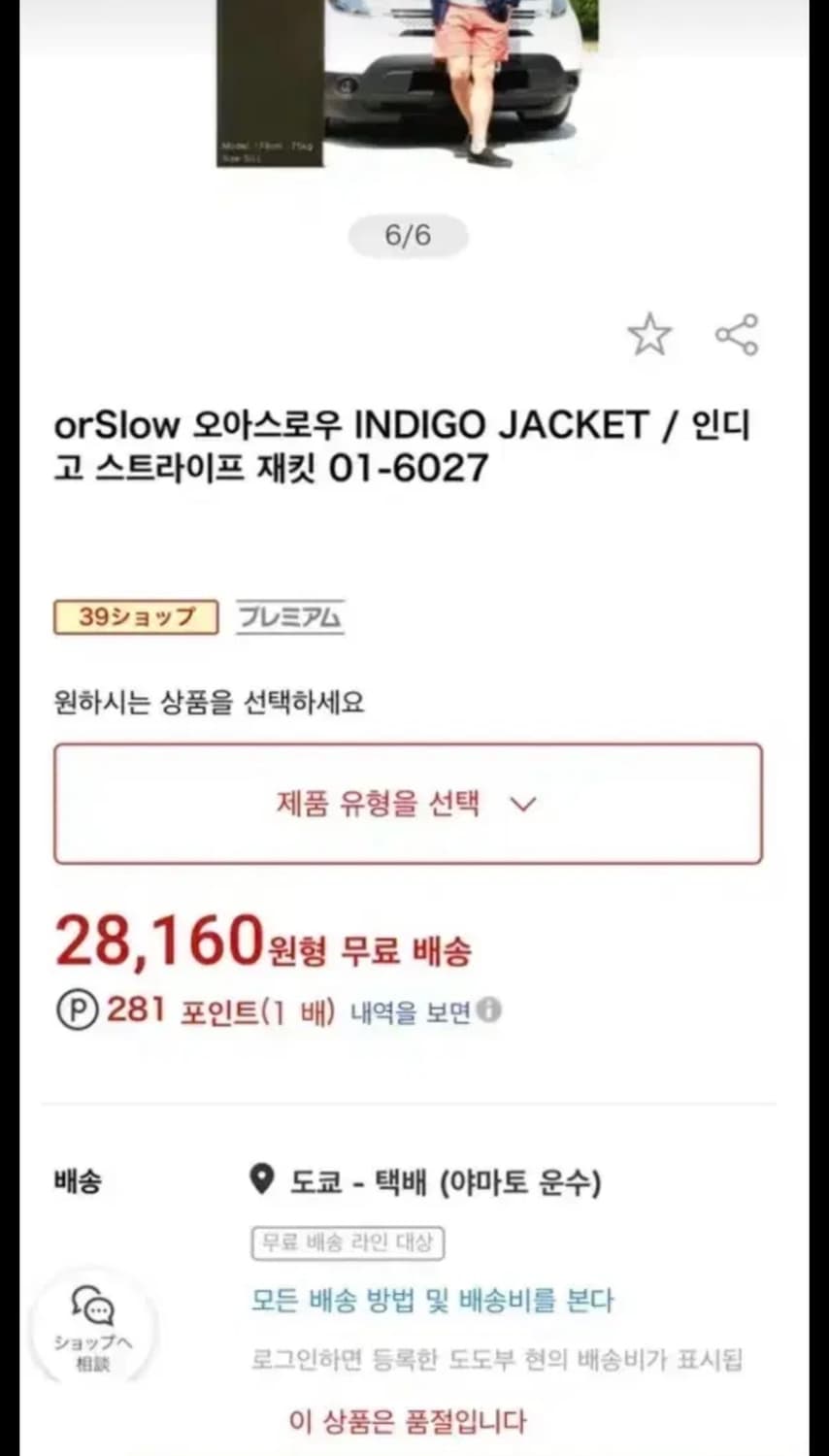The image size is (829, 1456).
Task: Open the share options icon
Action: click(x=737, y=335)
